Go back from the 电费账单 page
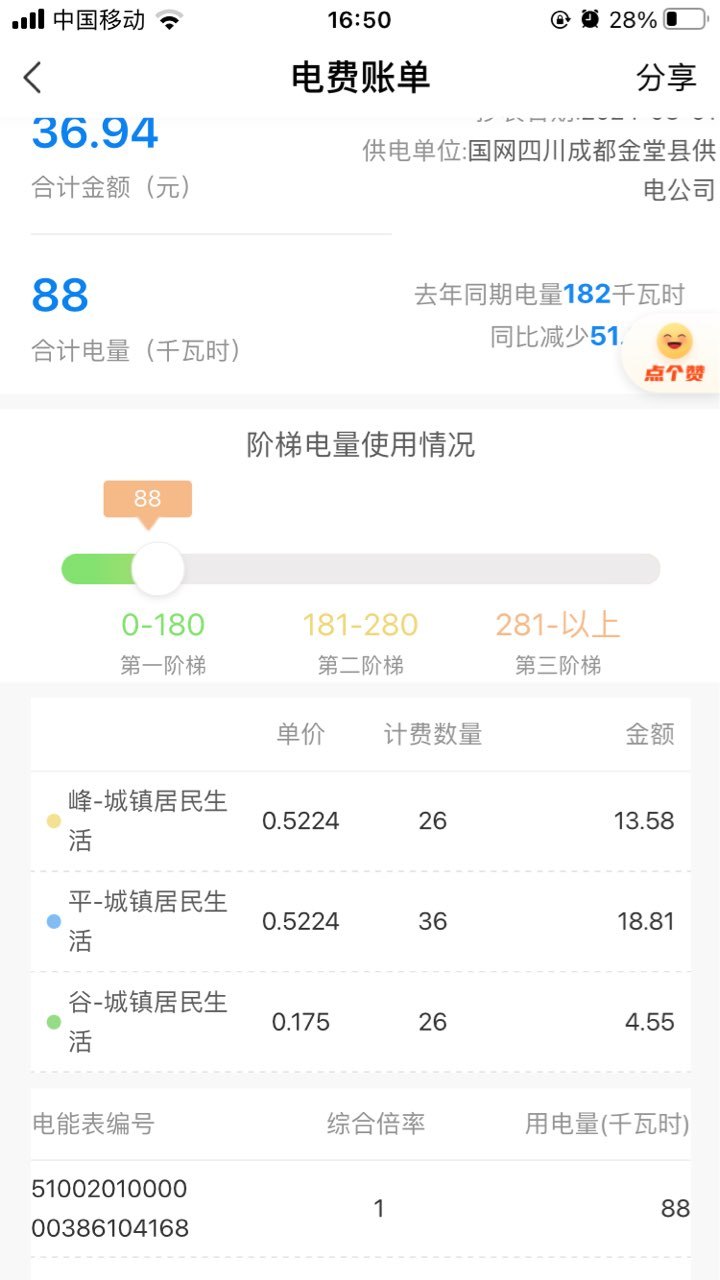The image size is (720, 1280). [33, 77]
